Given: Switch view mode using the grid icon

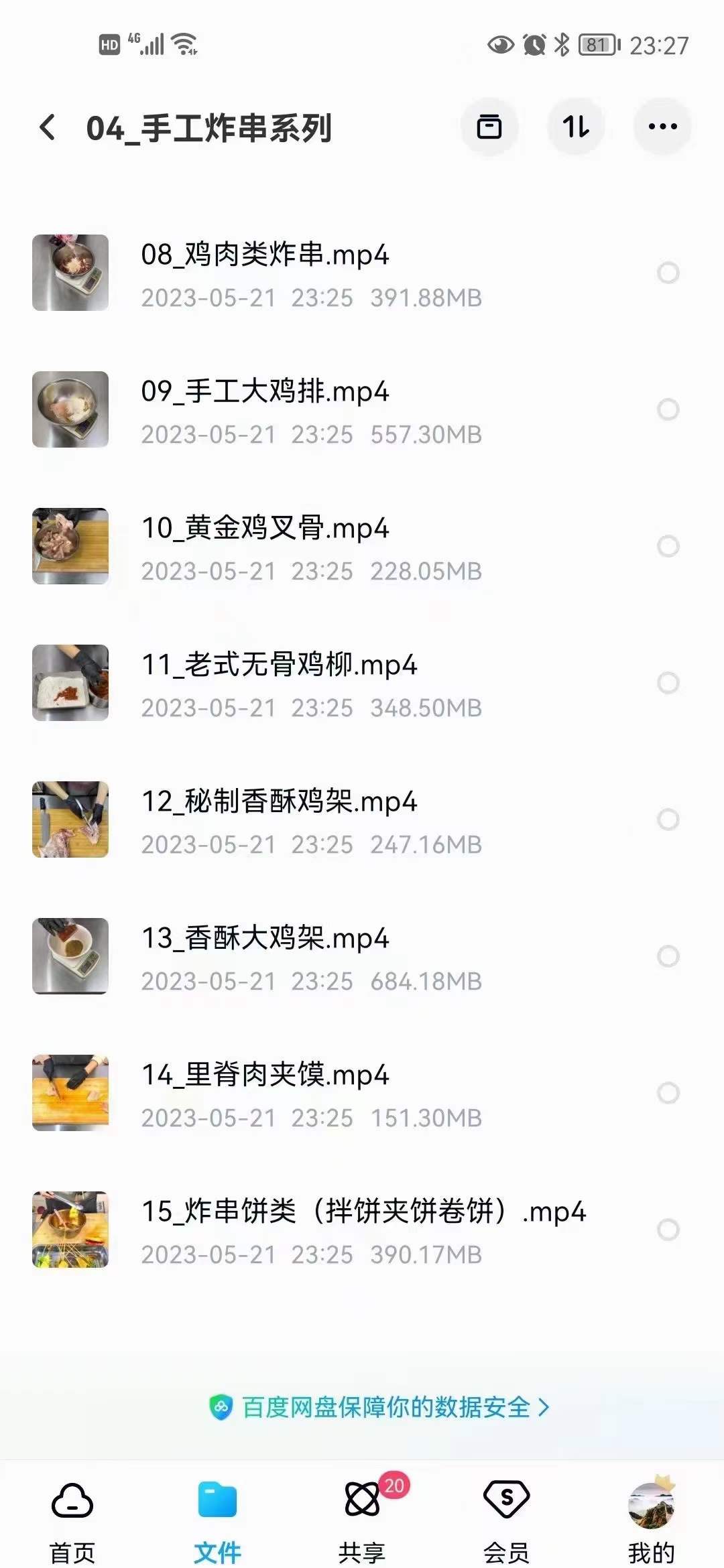Looking at the screenshot, I should pos(488,126).
